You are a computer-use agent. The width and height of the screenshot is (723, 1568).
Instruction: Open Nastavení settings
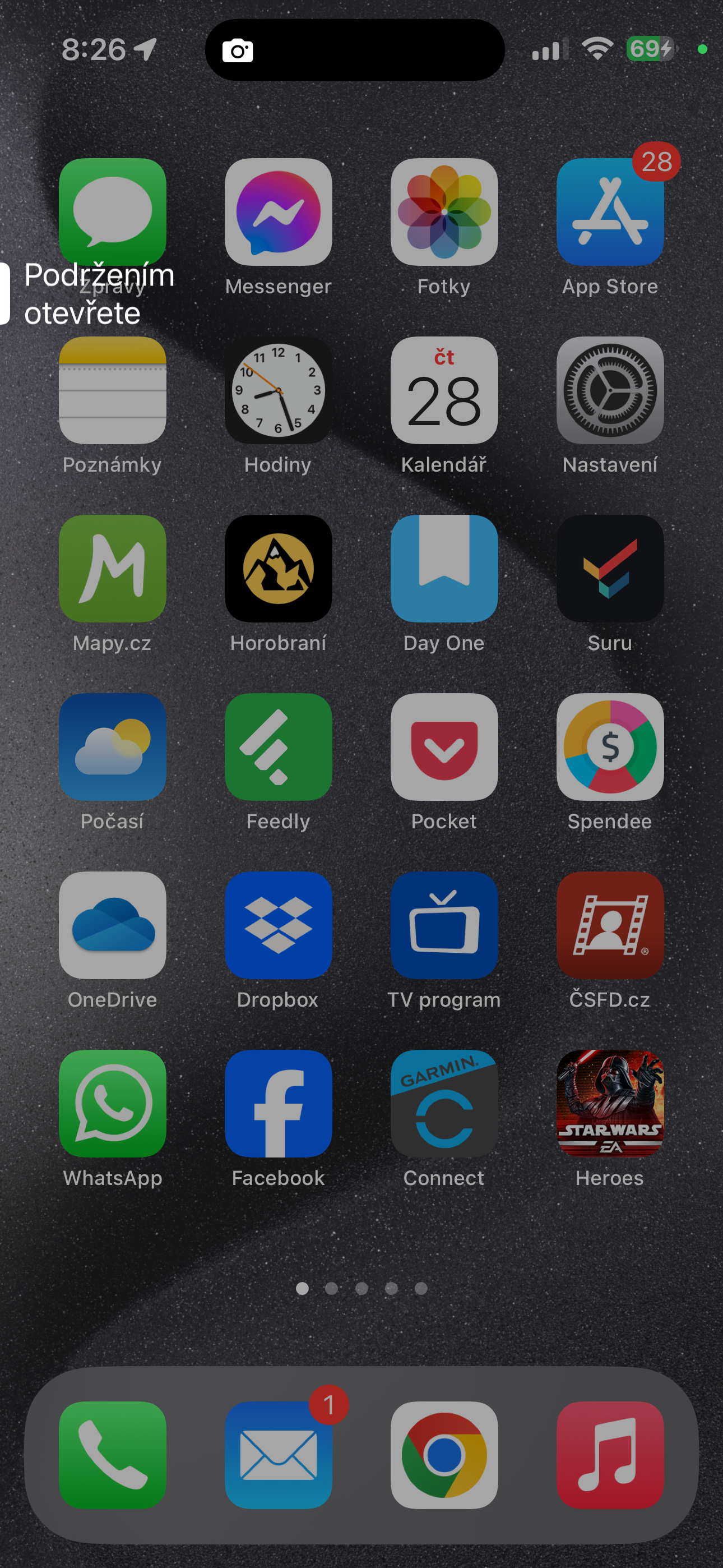point(609,390)
